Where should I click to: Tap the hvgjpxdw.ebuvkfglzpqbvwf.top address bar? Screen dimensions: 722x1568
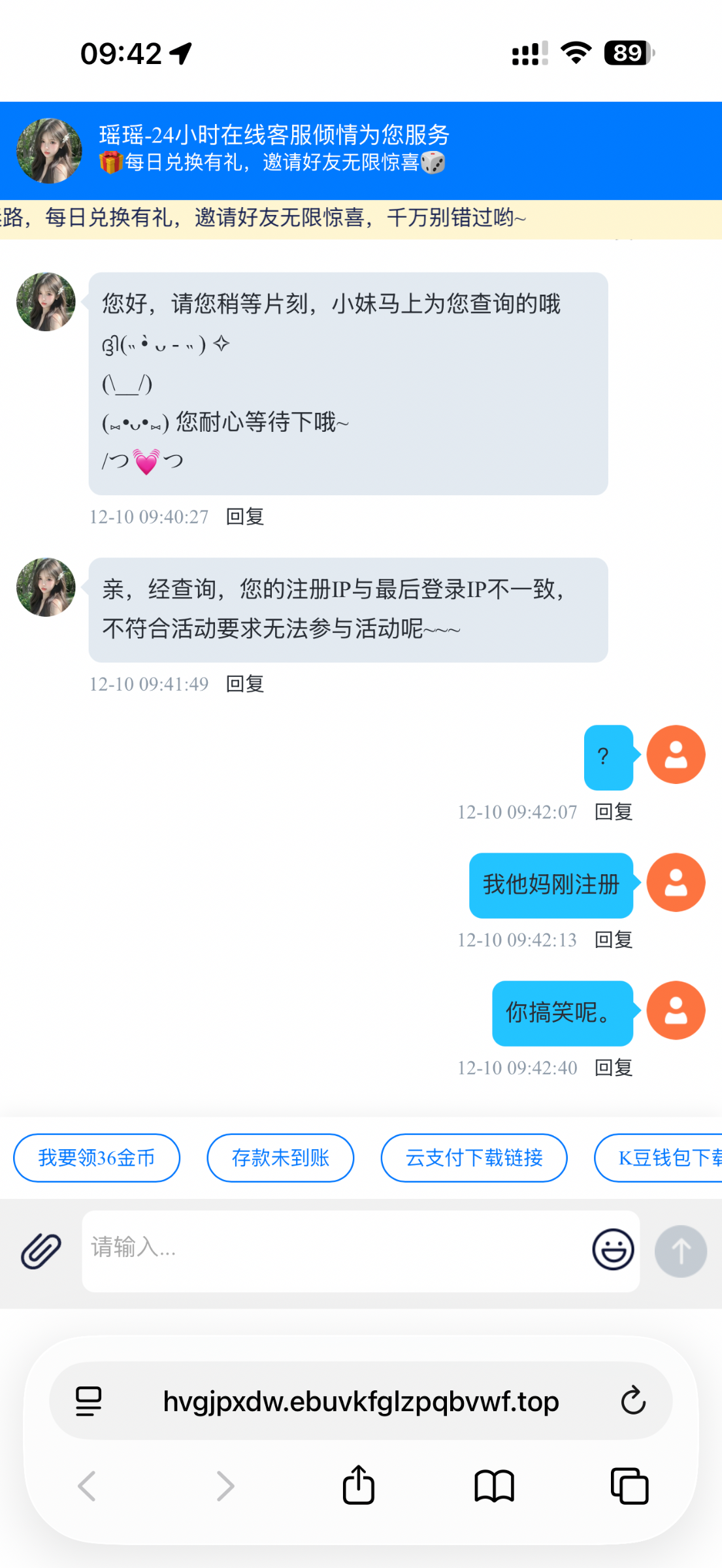361,1401
